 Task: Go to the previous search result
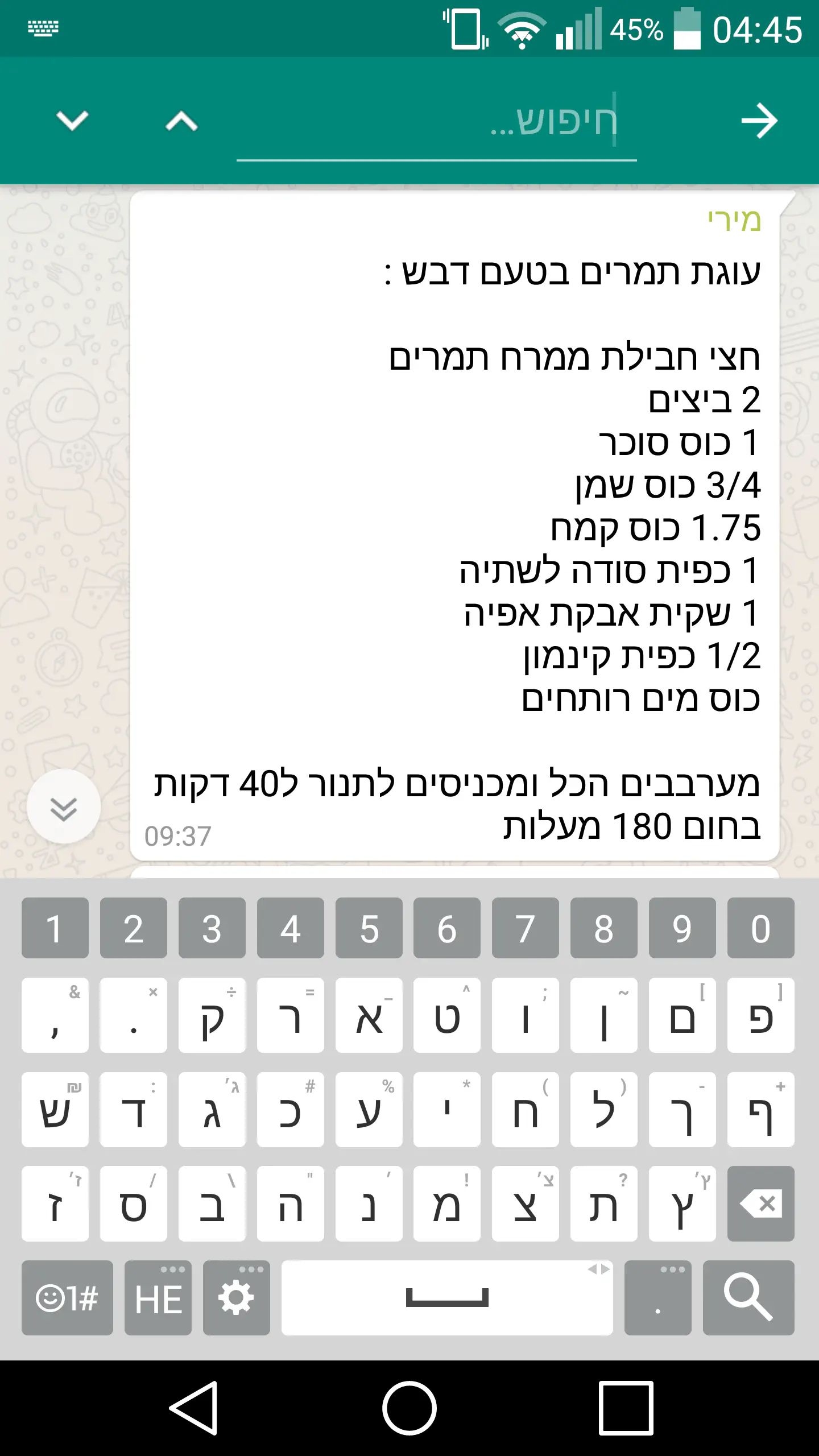[181, 121]
